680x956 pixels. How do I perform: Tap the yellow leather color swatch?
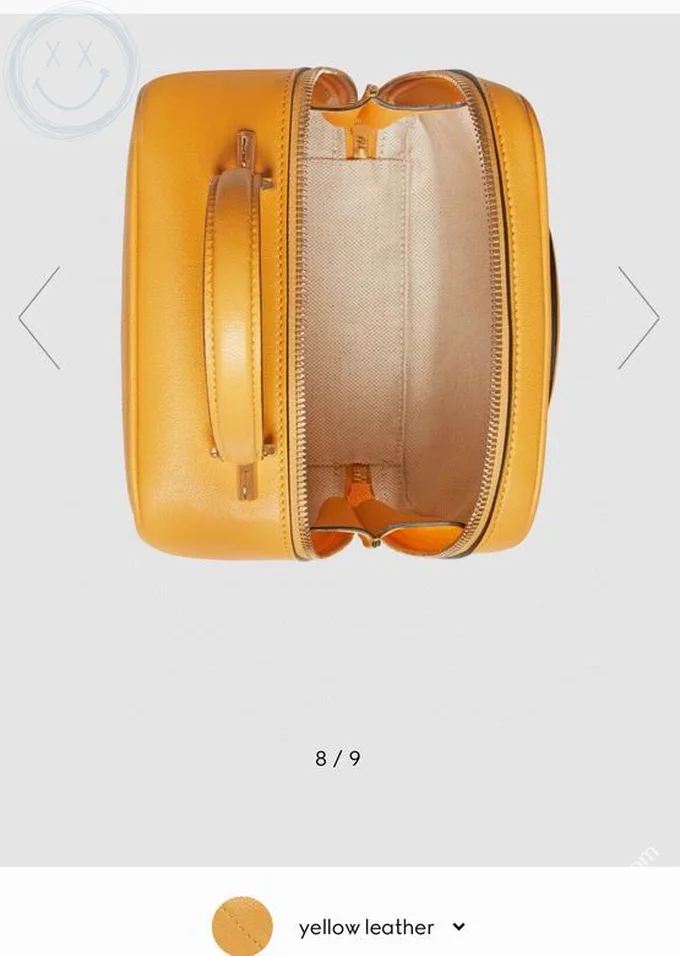[x=242, y=926]
